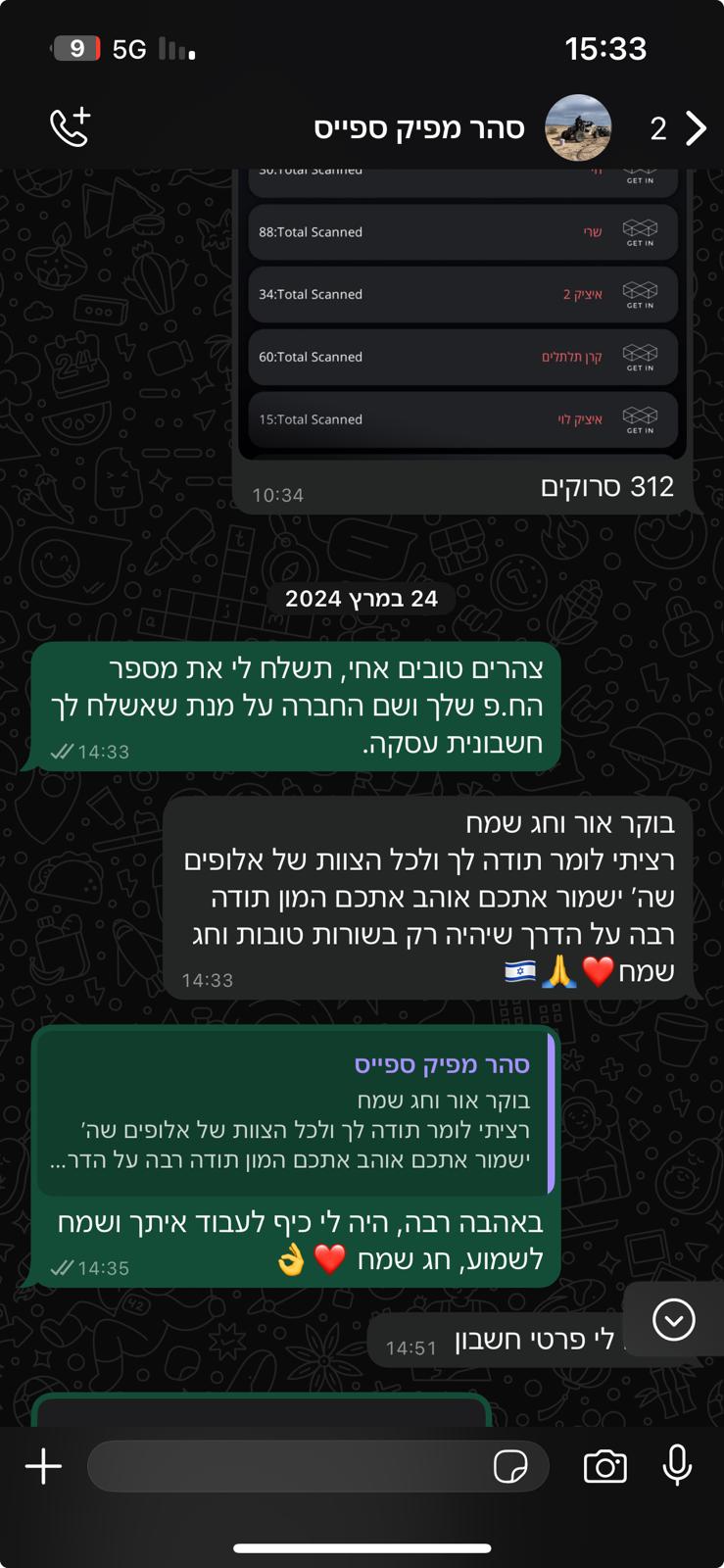Image resolution: width=724 pixels, height=1568 pixels.
Task: Open the contact's profile picture
Action: (578, 127)
